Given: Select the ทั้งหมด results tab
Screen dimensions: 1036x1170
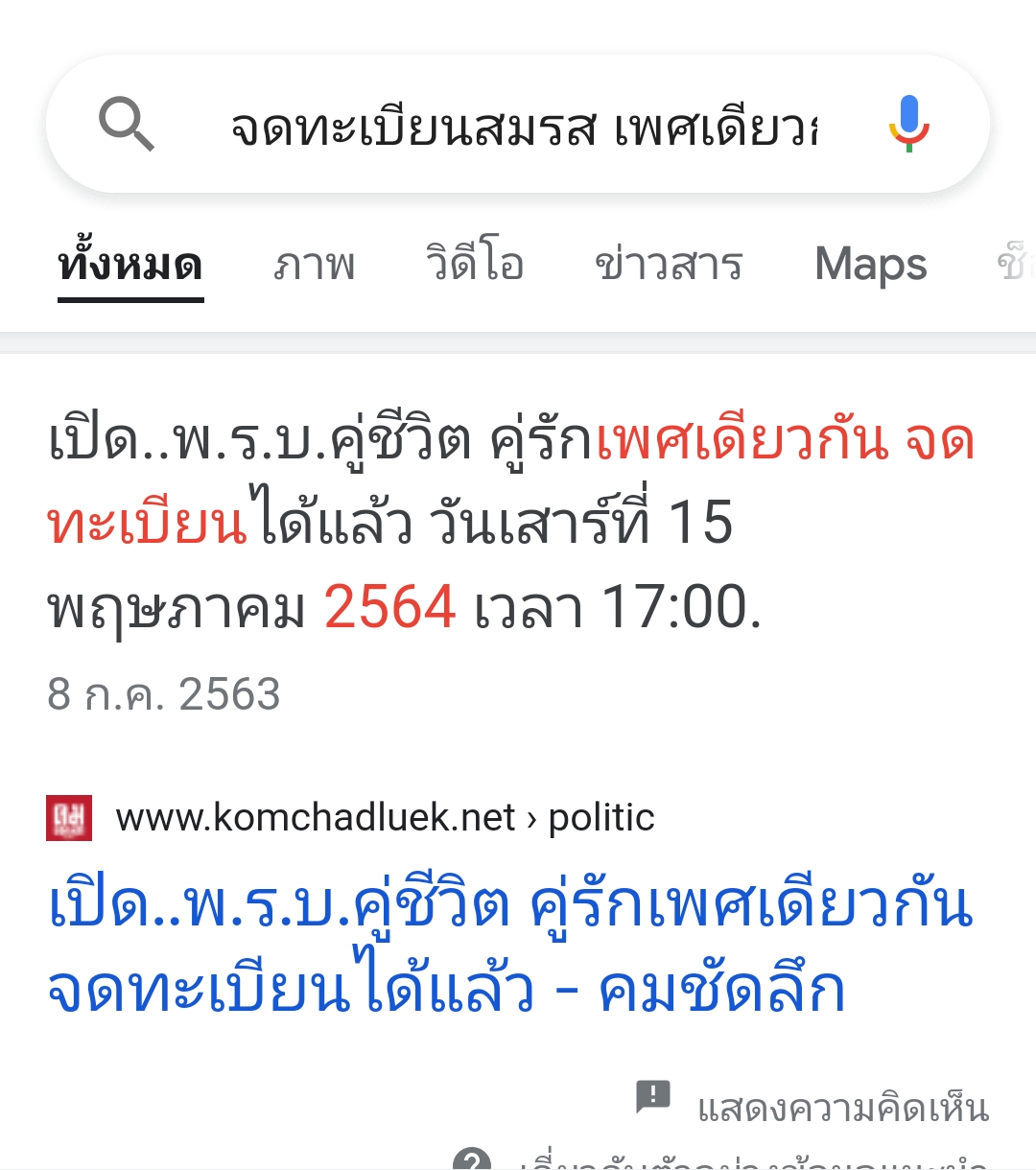Looking at the screenshot, I should pos(130,265).
